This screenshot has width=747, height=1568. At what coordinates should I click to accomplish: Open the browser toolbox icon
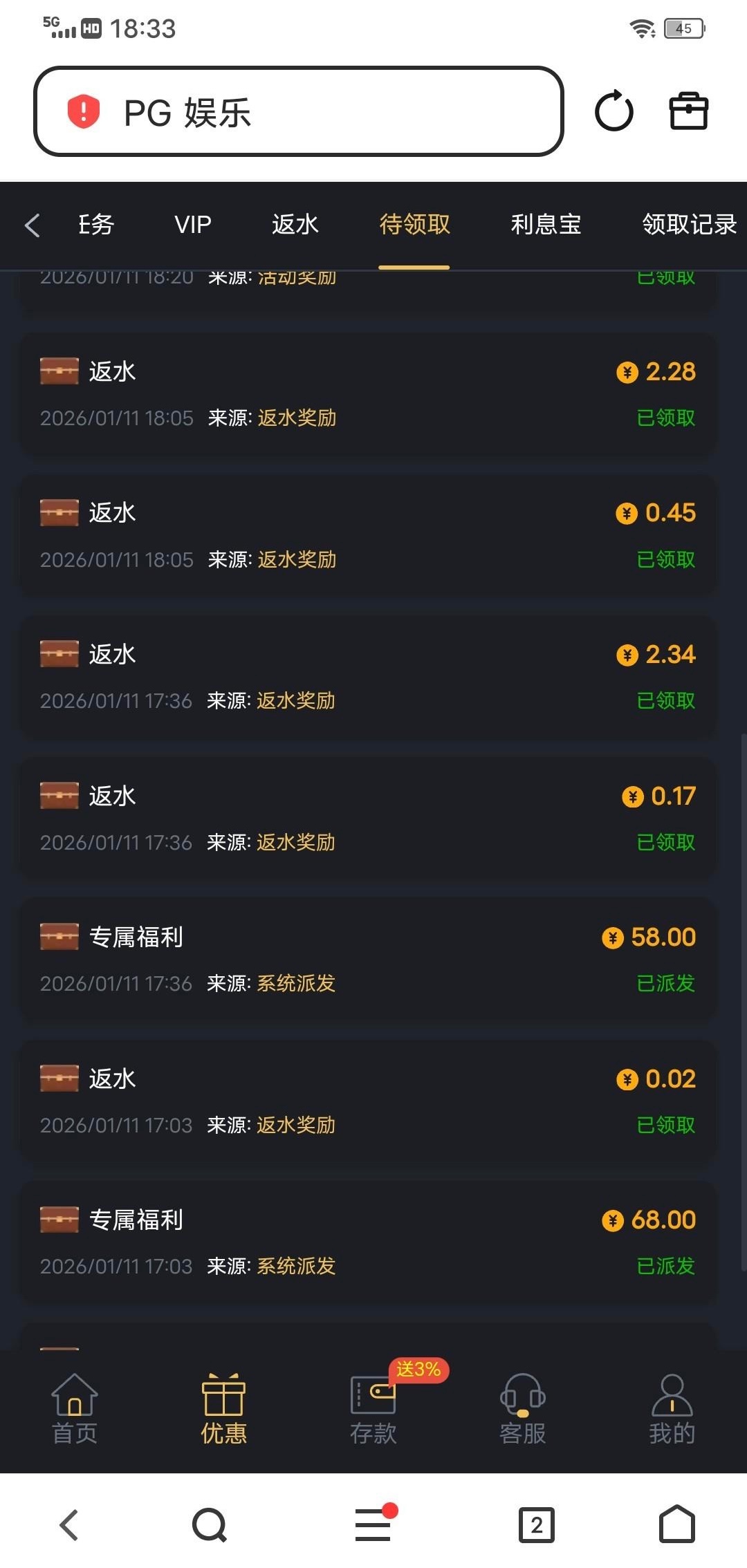688,111
